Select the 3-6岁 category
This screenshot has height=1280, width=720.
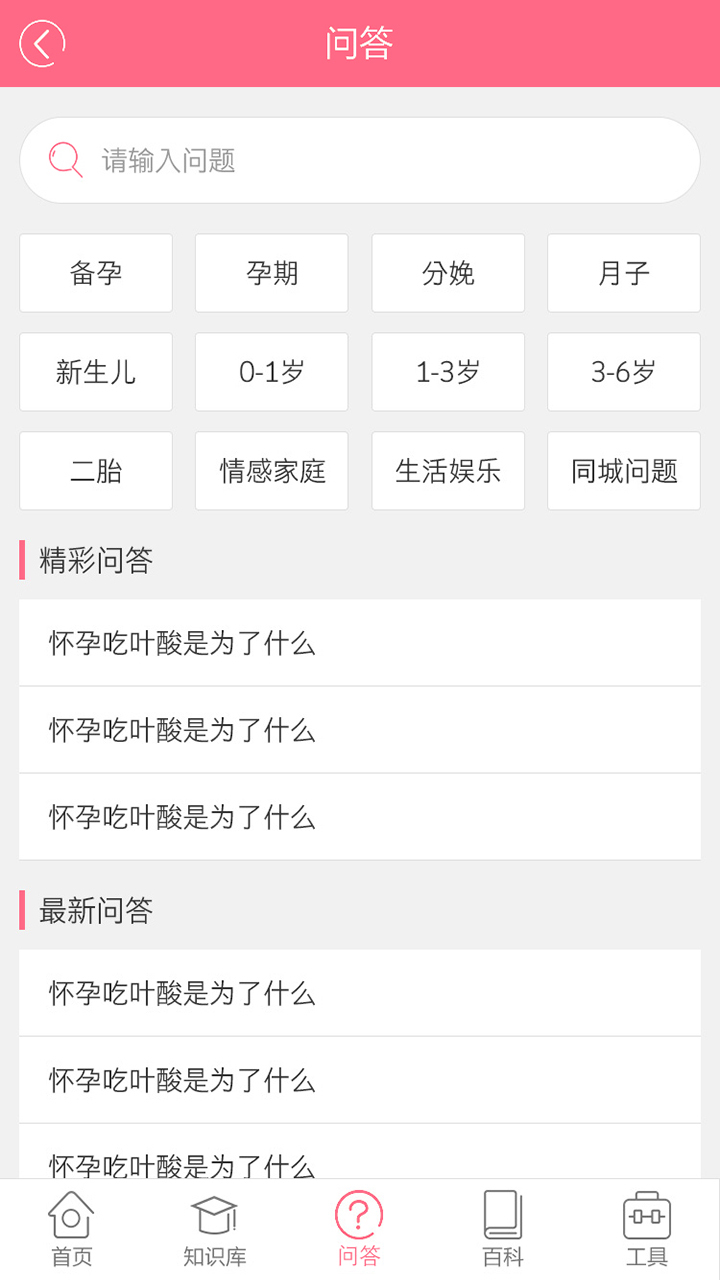coord(624,372)
